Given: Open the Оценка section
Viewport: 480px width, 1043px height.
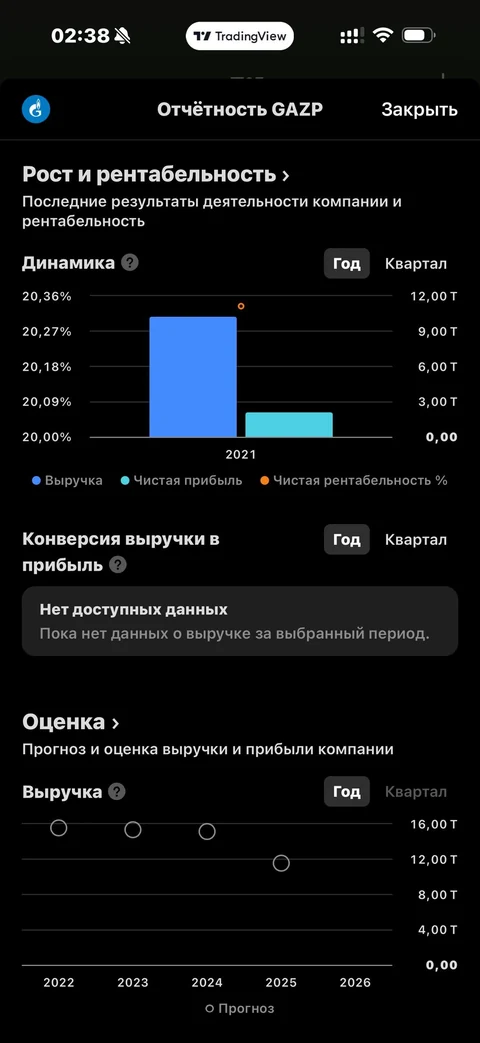Looking at the screenshot, I should 70,722.
